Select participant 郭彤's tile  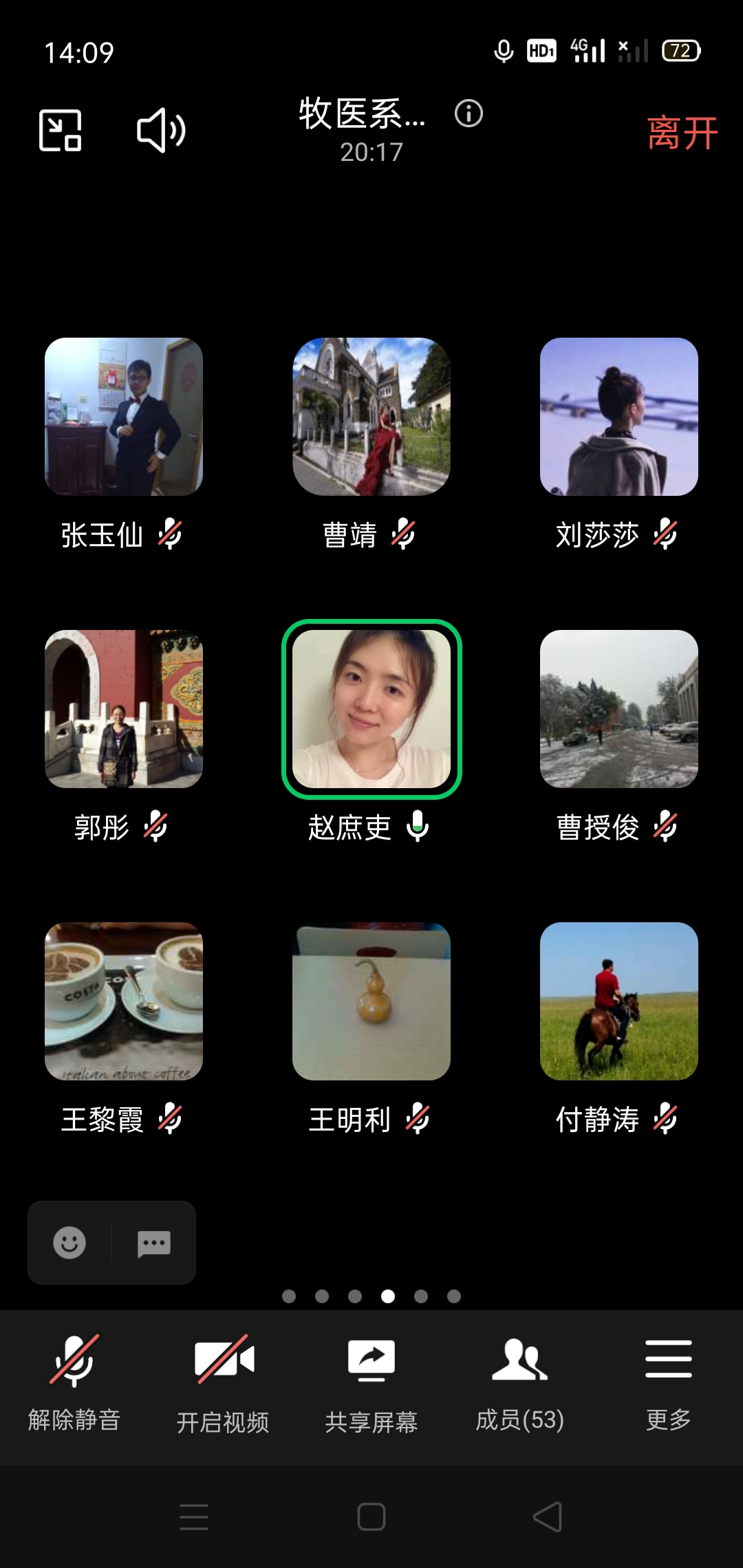tap(124, 709)
